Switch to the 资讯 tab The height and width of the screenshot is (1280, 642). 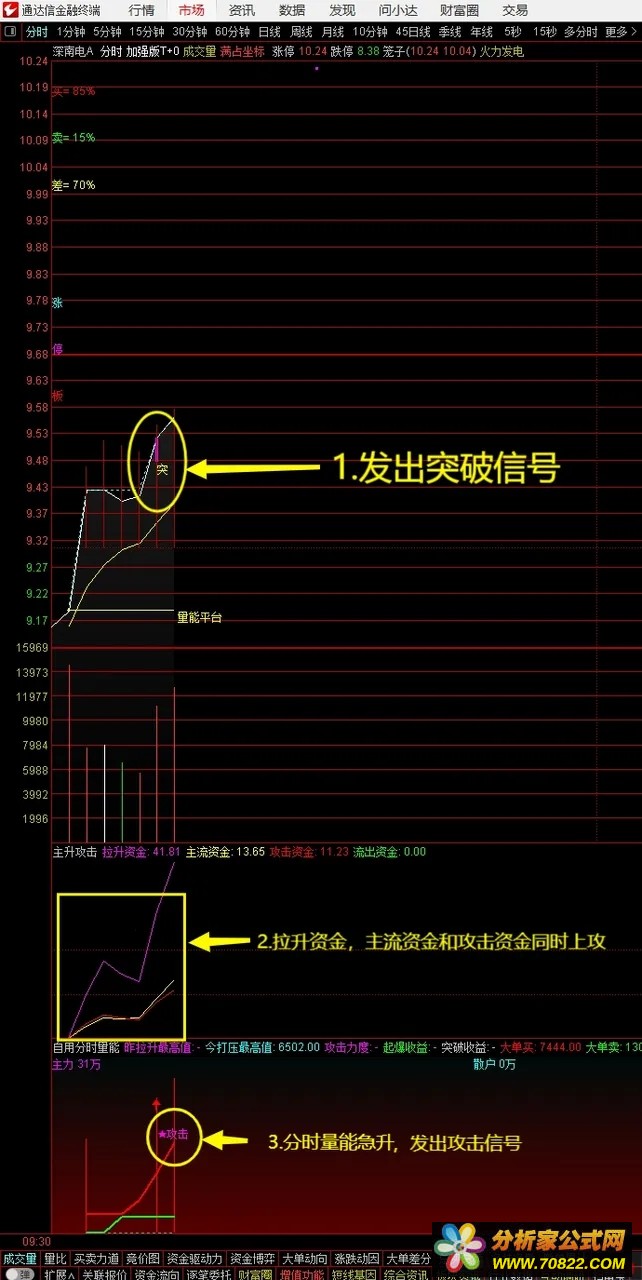coord(241,10)
